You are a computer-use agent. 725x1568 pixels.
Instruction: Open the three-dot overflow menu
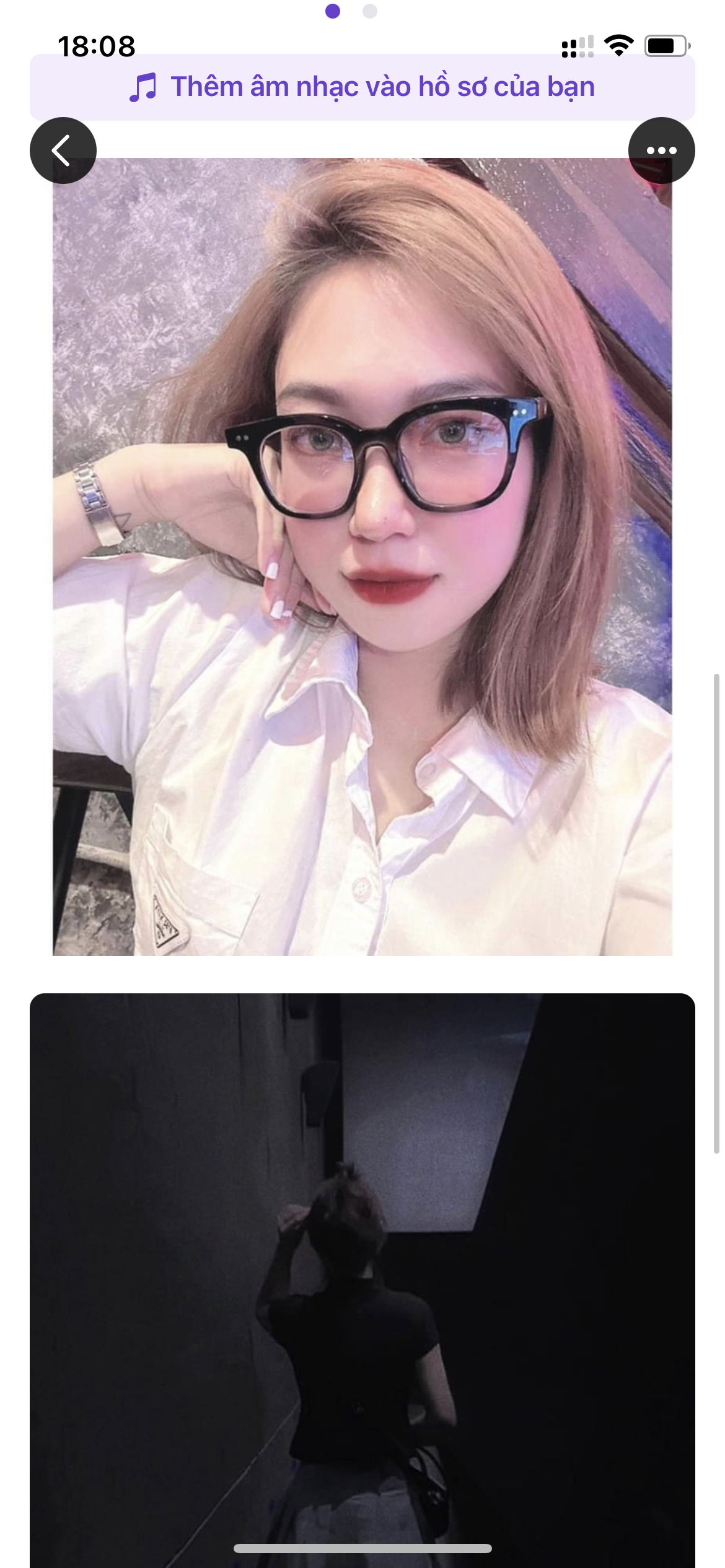(x=661, y=150)
